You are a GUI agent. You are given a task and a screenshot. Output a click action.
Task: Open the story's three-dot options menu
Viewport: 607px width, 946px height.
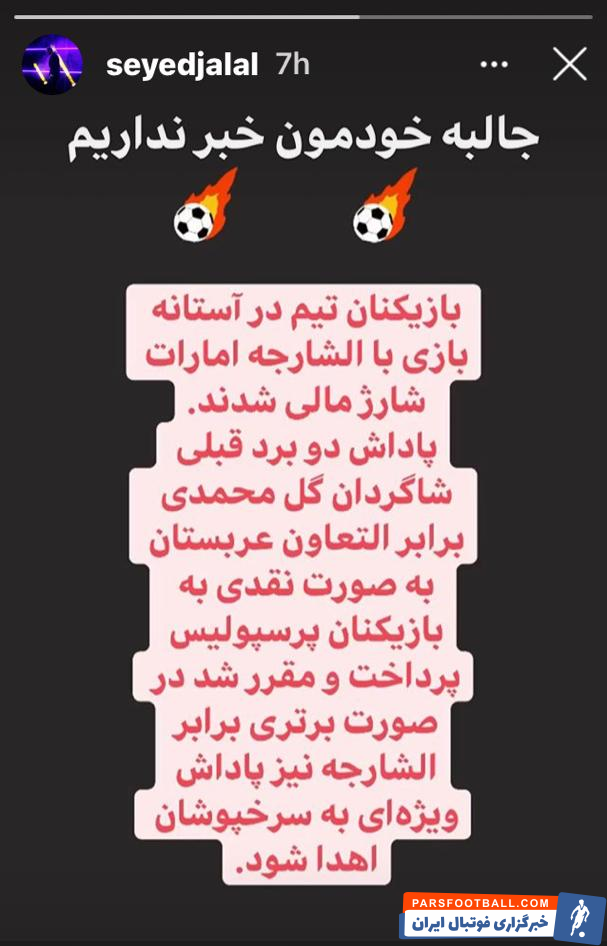tap(494, 65)
